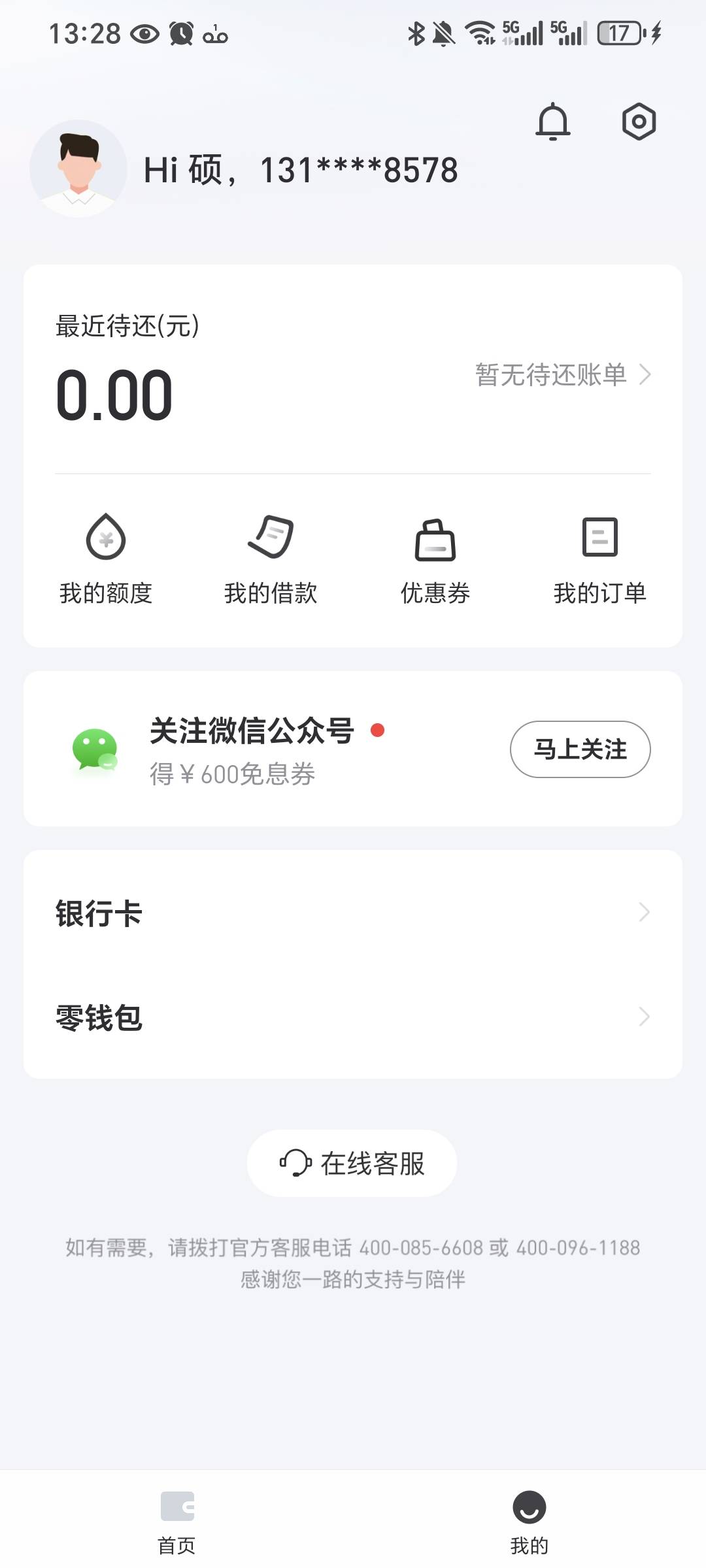Contact 在线客服 online support

tap(352, 1164)
